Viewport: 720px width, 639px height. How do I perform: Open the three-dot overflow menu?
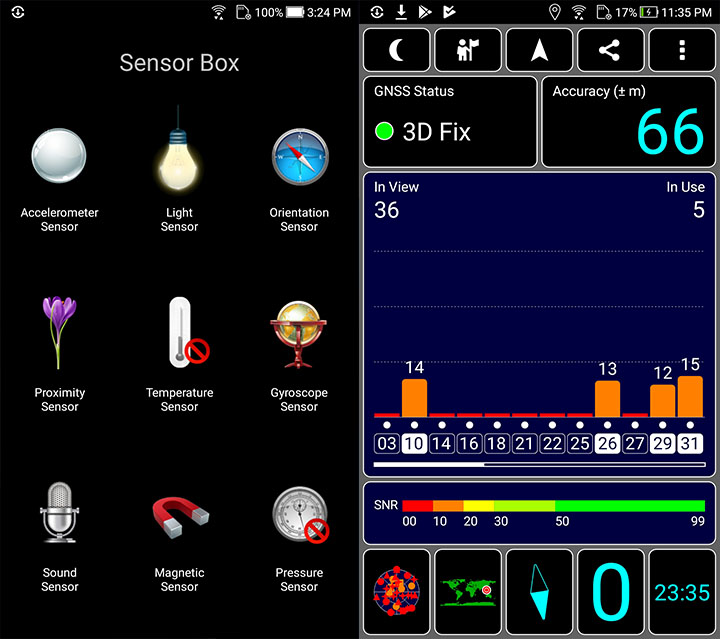pos(682,50)
